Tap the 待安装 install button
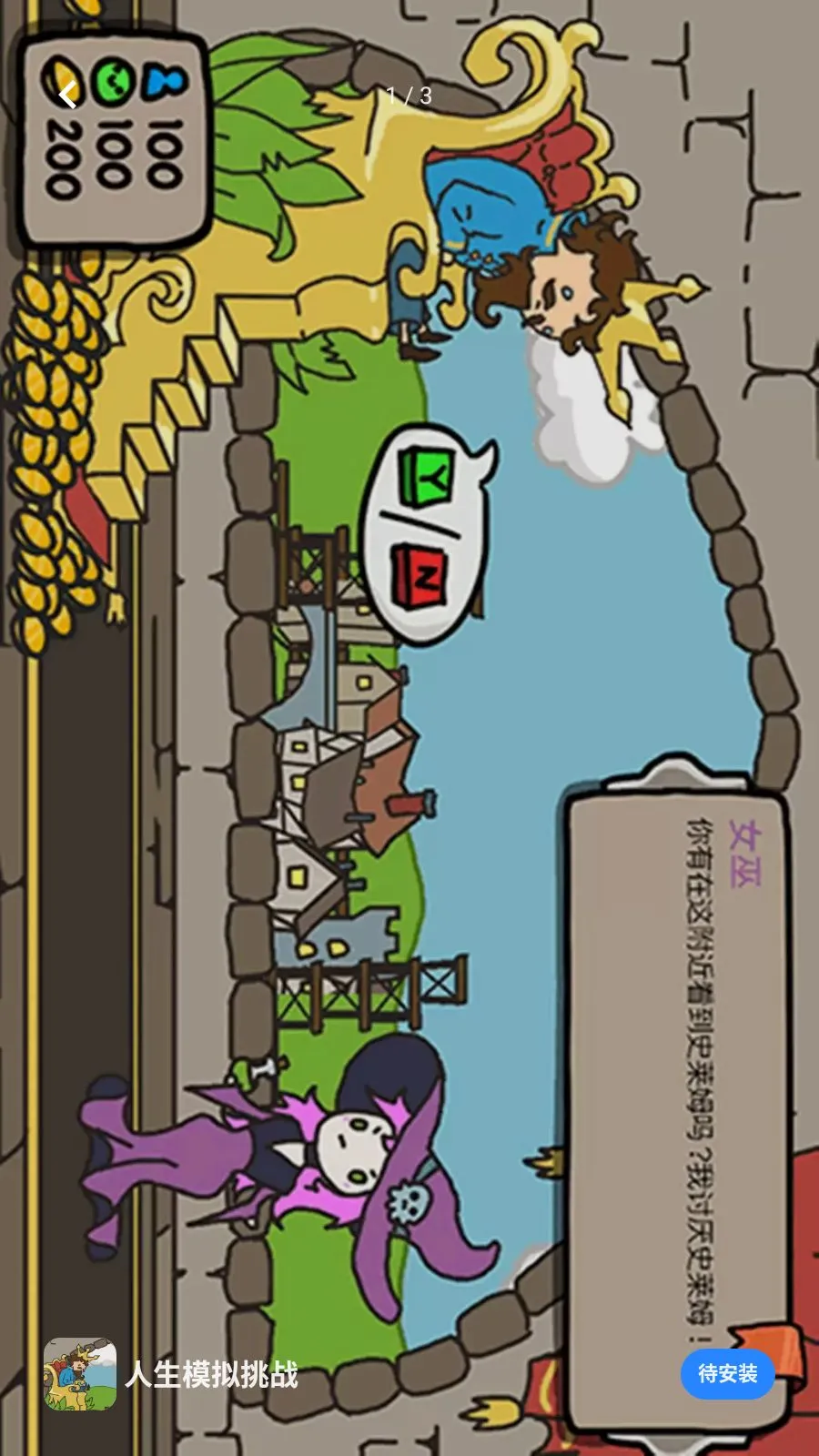The height and width of the screenshot is (1456, 819). pyautogui.click(x=727, y=1373)
